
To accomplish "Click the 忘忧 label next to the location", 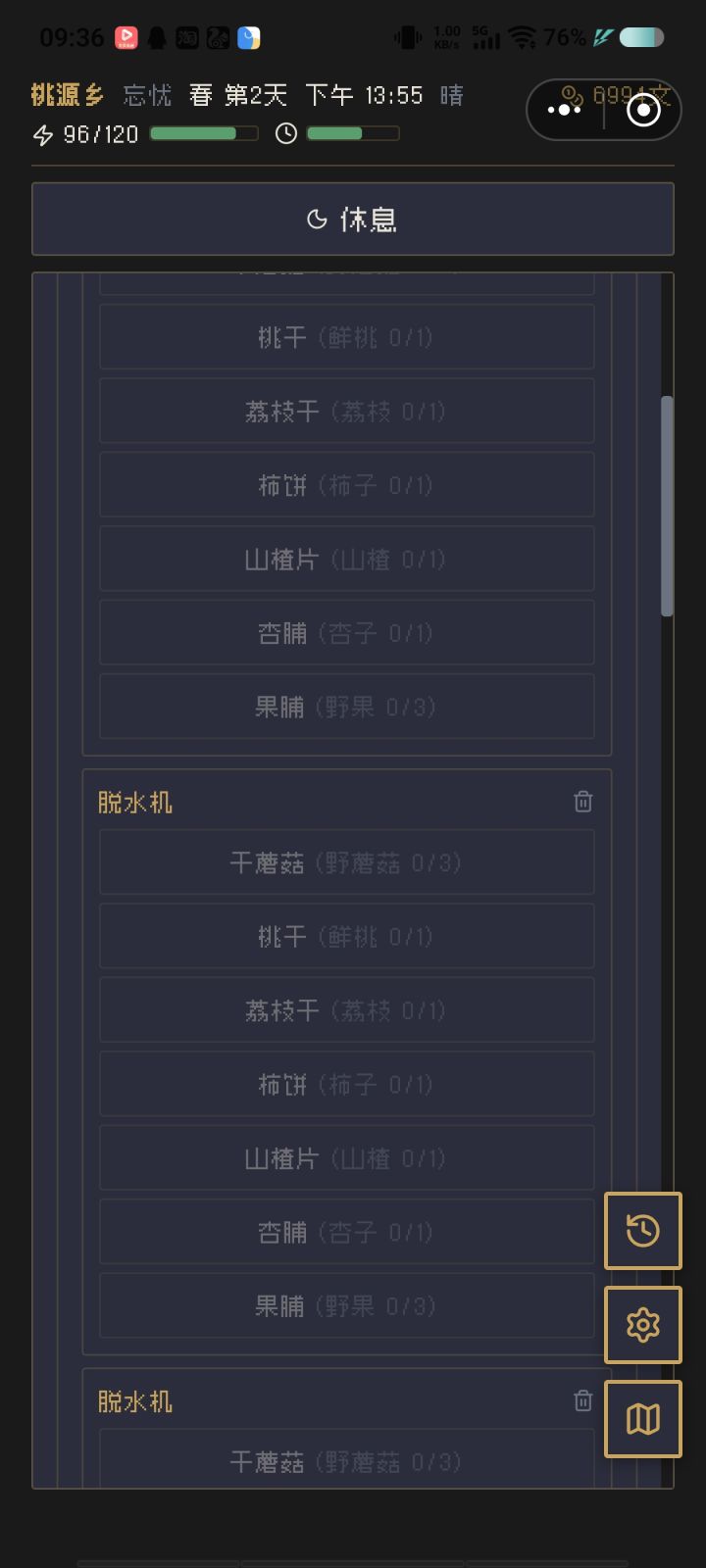I will click(147, 97).
